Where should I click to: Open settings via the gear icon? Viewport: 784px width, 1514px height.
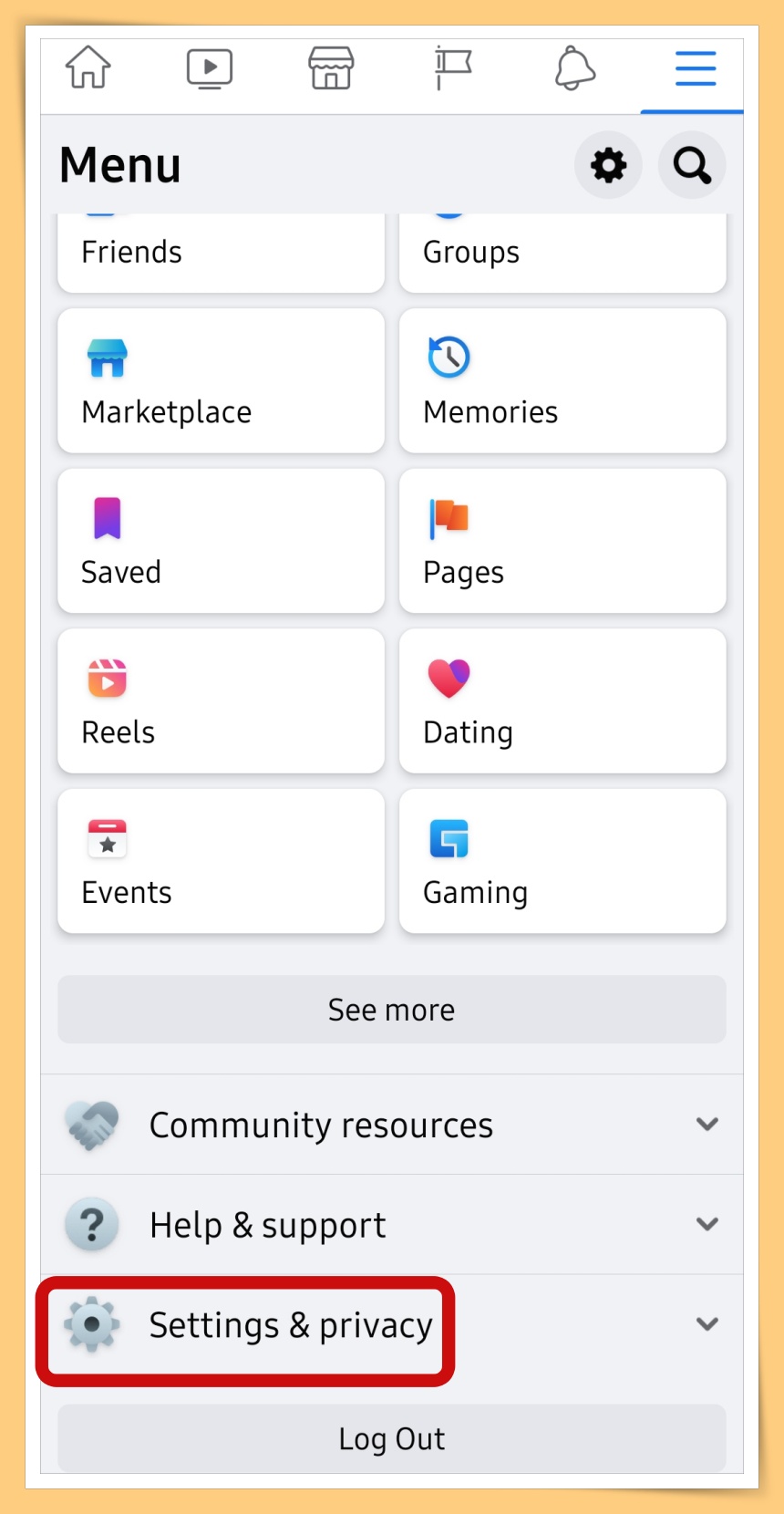coord(608,166)
